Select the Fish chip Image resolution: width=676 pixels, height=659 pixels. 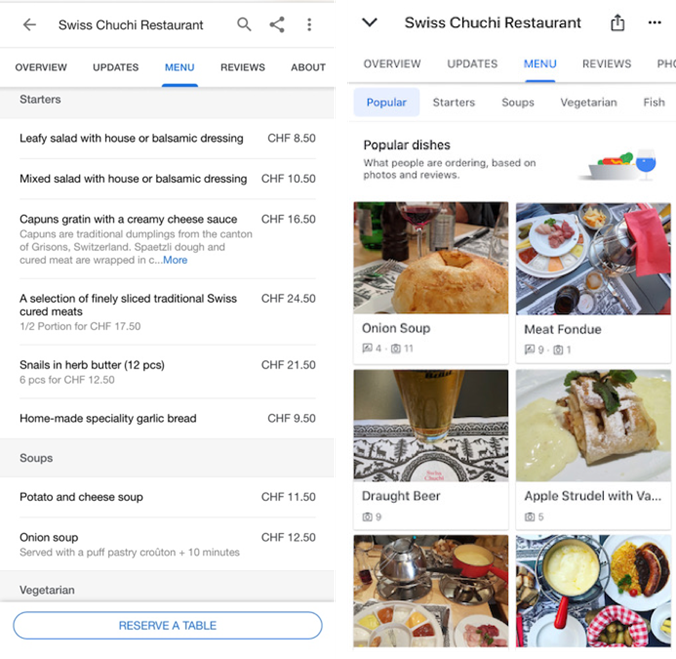point(654,102)
